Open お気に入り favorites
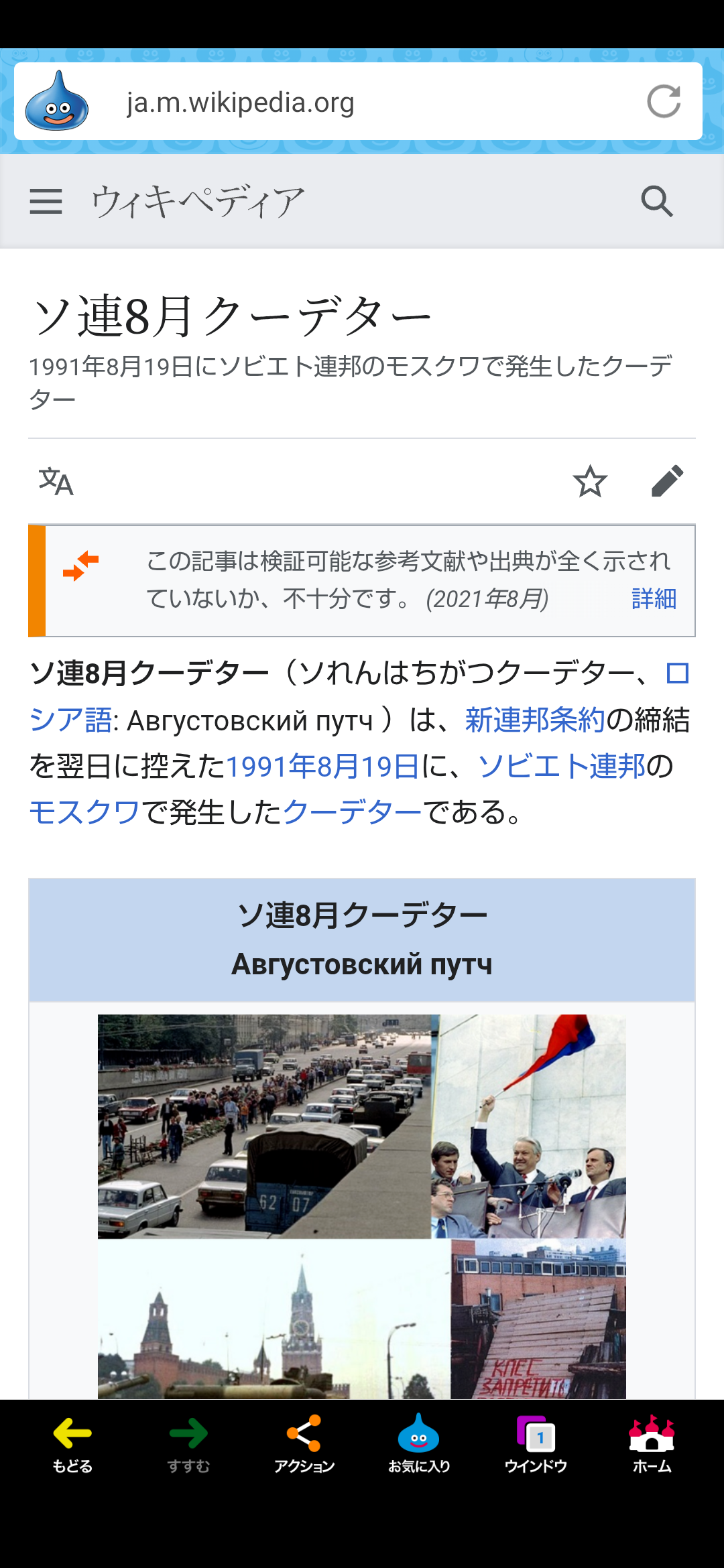The width and height of the screenshot is (724, 1568). (419, 1444)
